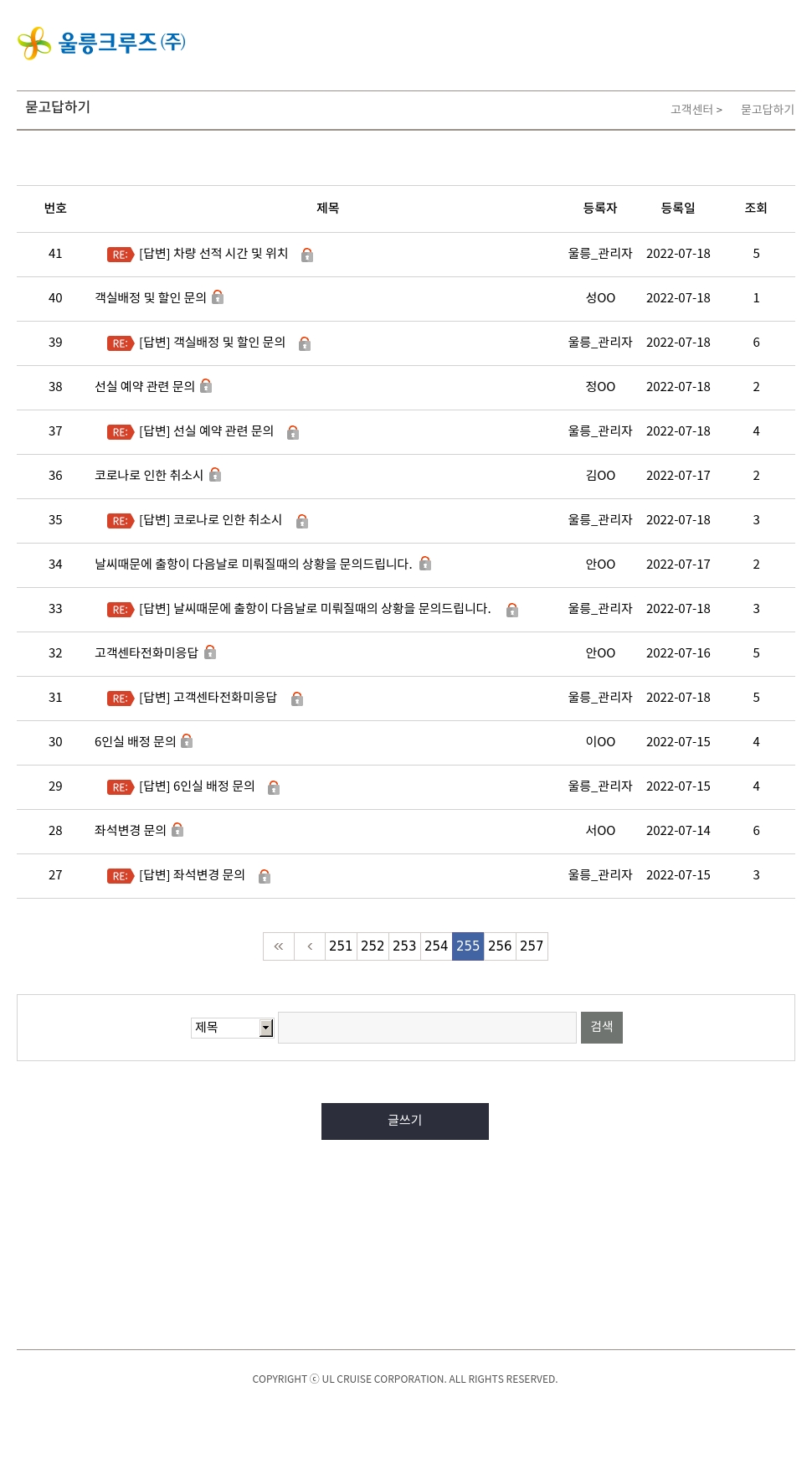Jump to the first page with double arrow
This screenshot has height=1459, width=812.
point(279,946)
